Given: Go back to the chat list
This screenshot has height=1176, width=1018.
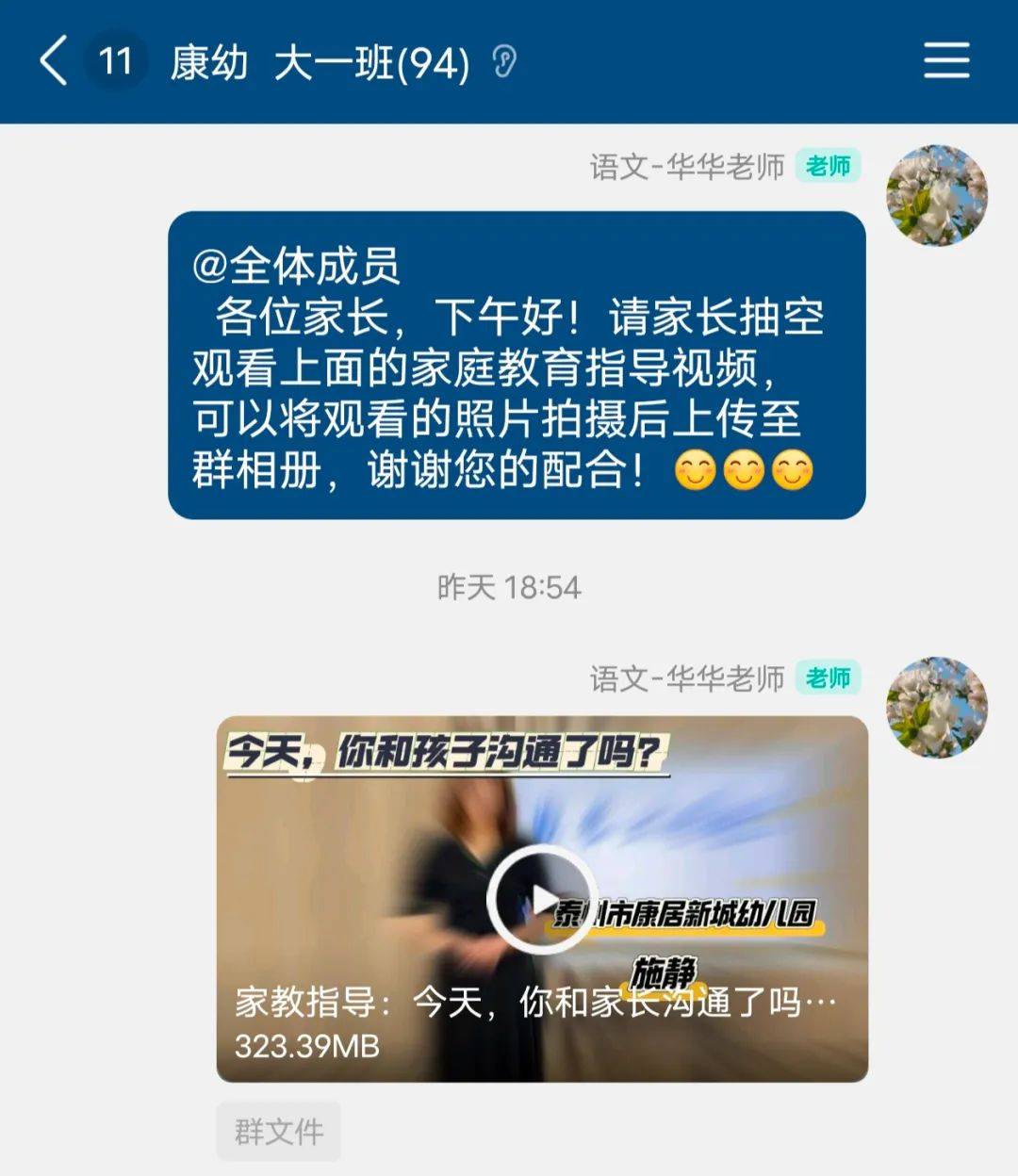Looking at the screenshot, I should click(54, 61).
